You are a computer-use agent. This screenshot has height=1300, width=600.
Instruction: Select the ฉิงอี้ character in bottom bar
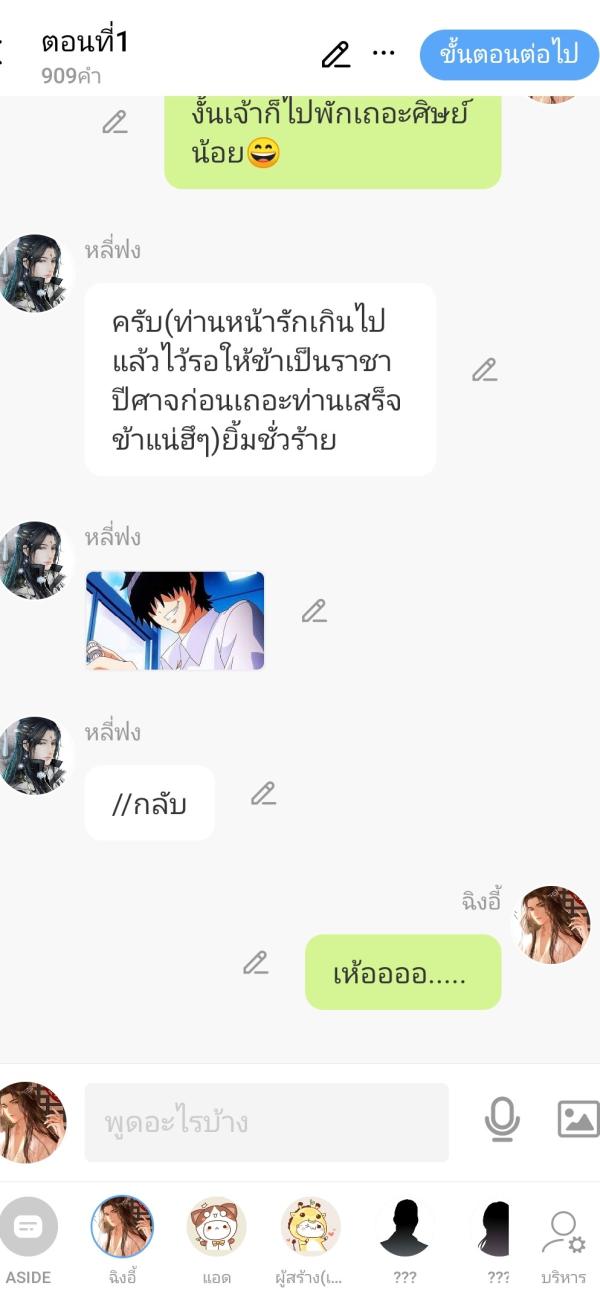coord(122,1238)
